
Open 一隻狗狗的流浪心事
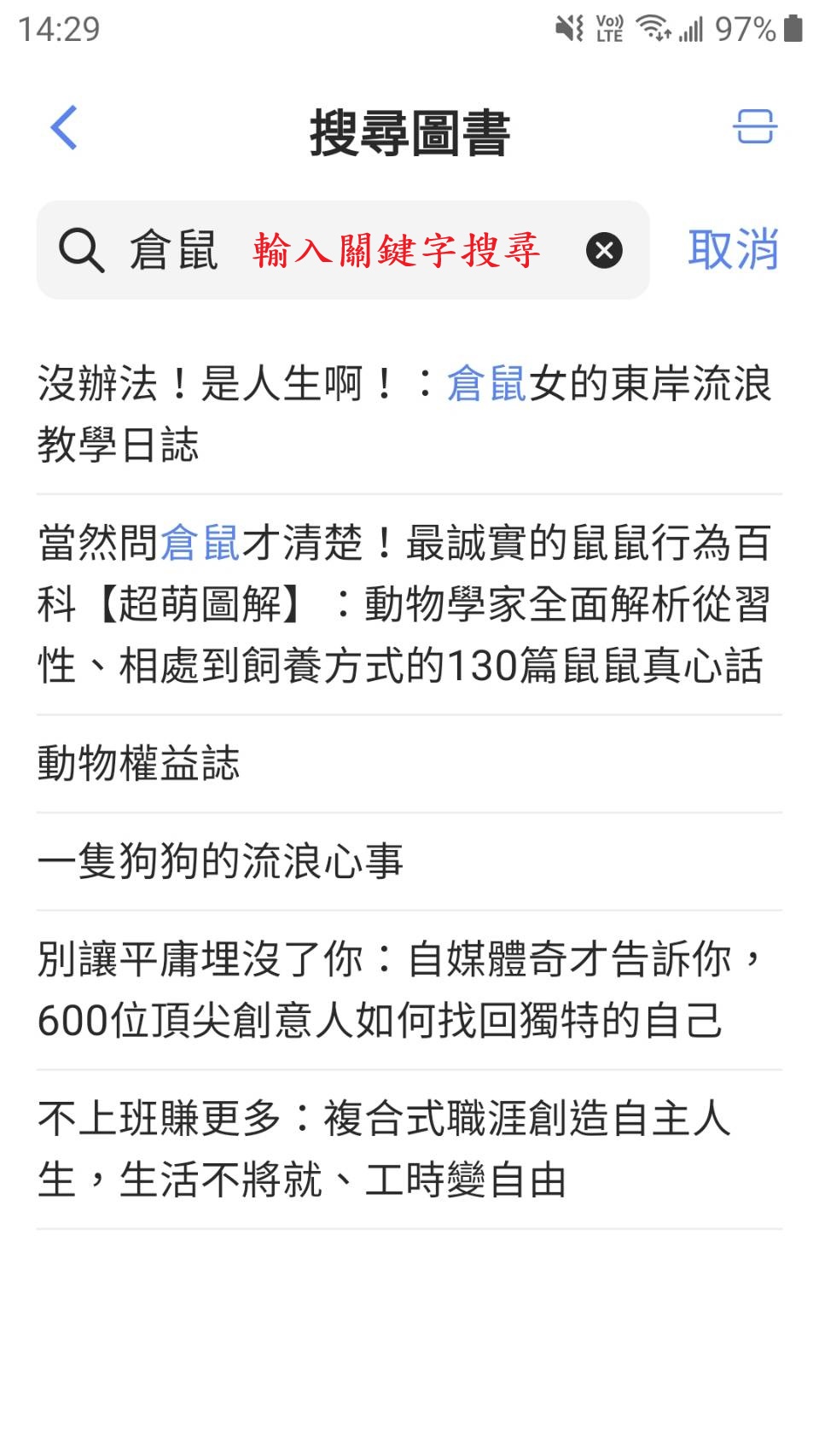pos(409,861)
